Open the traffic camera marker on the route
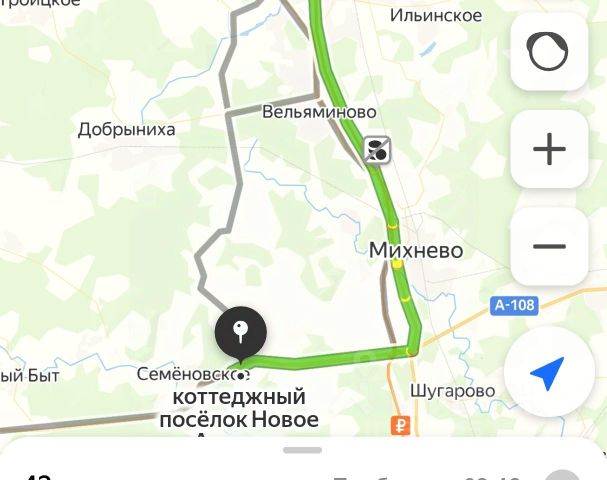The image size is (607, 480). (x=377, y=150)
